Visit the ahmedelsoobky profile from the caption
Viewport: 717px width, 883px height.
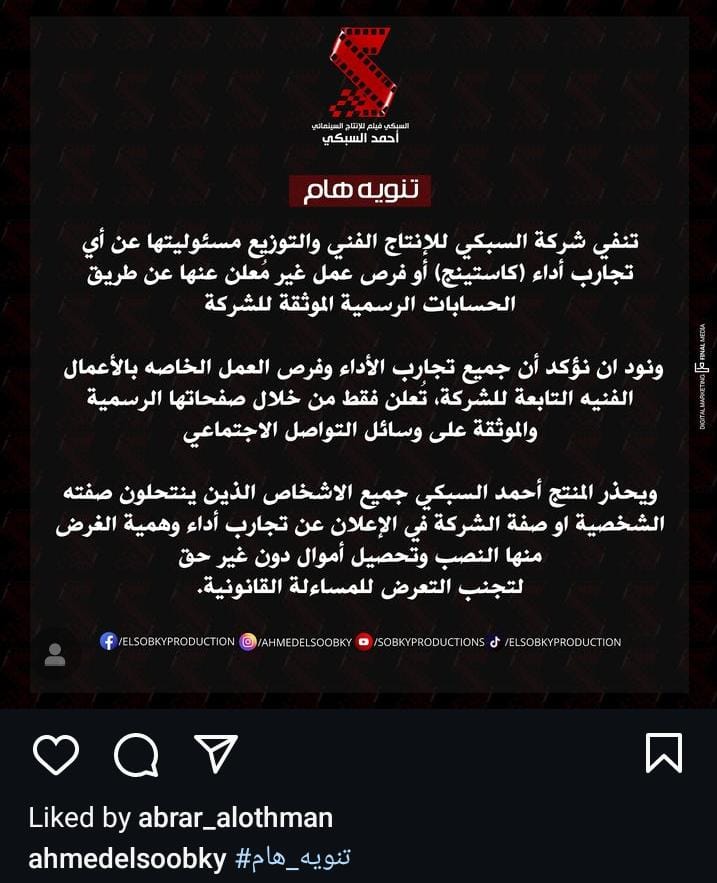pyautogui.click(x=127, y=858)
